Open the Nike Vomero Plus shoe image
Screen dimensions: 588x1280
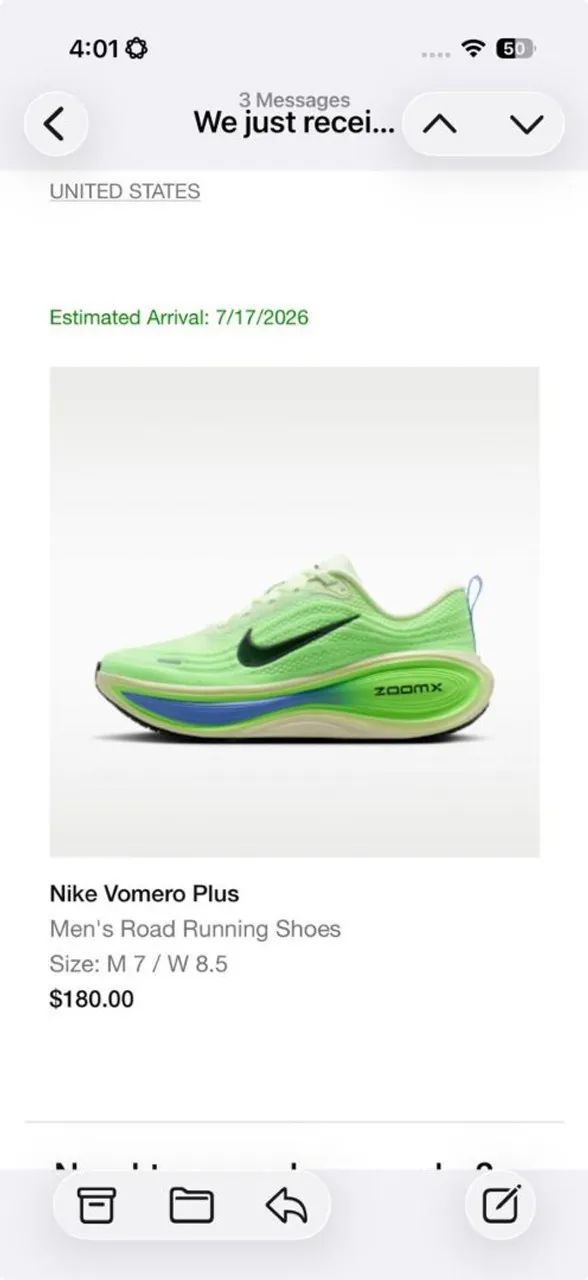295,612
